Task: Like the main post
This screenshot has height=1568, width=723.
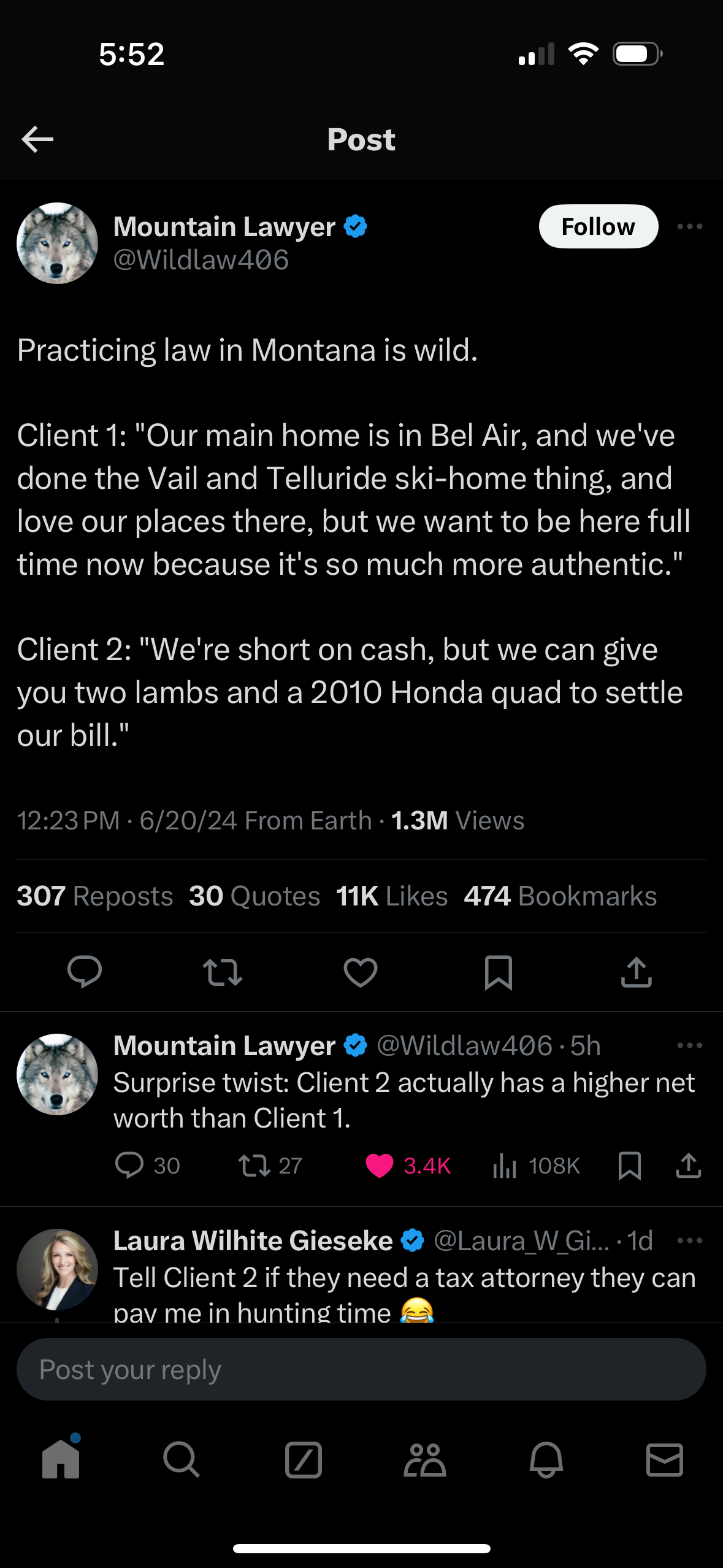Action: (360, 972)
